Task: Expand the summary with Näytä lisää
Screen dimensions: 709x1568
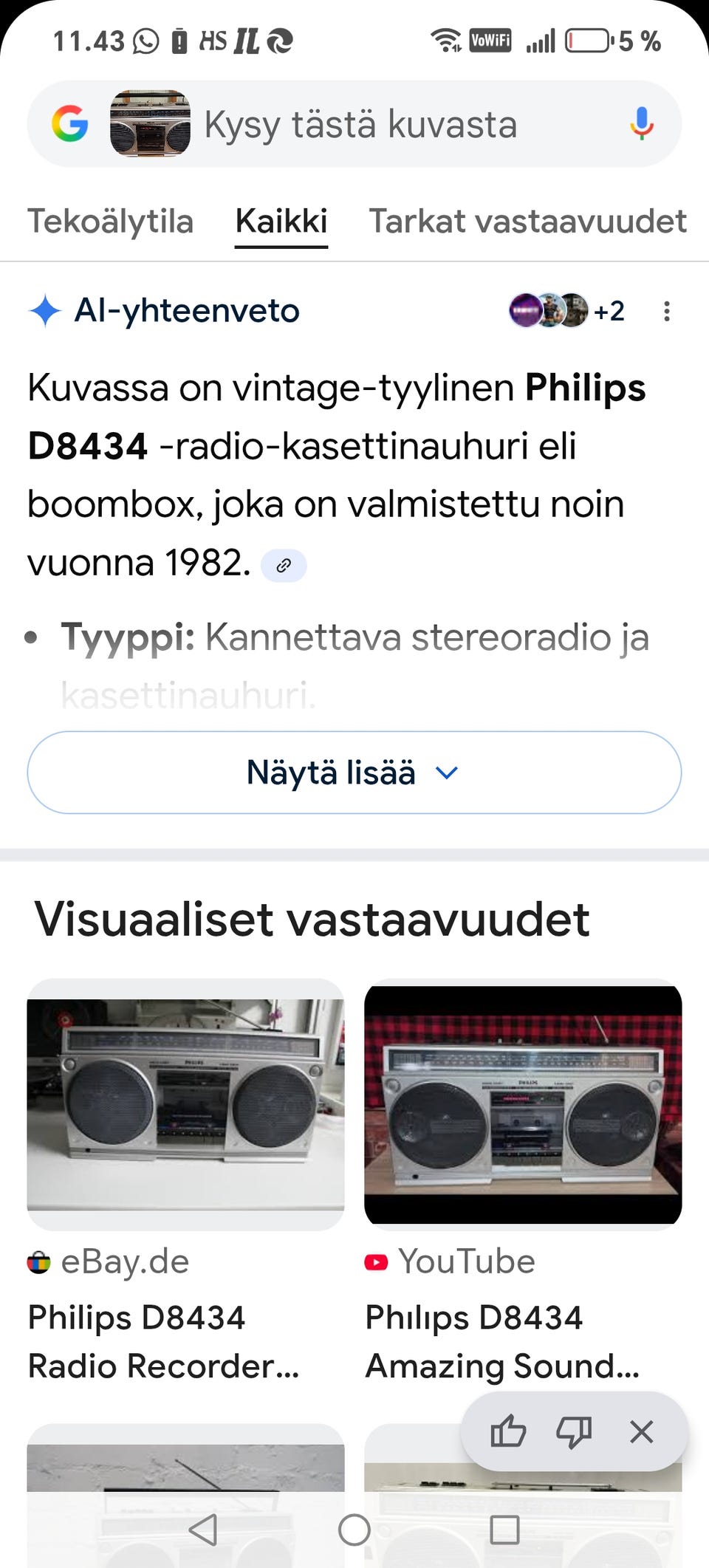Action: click(332, 772)
